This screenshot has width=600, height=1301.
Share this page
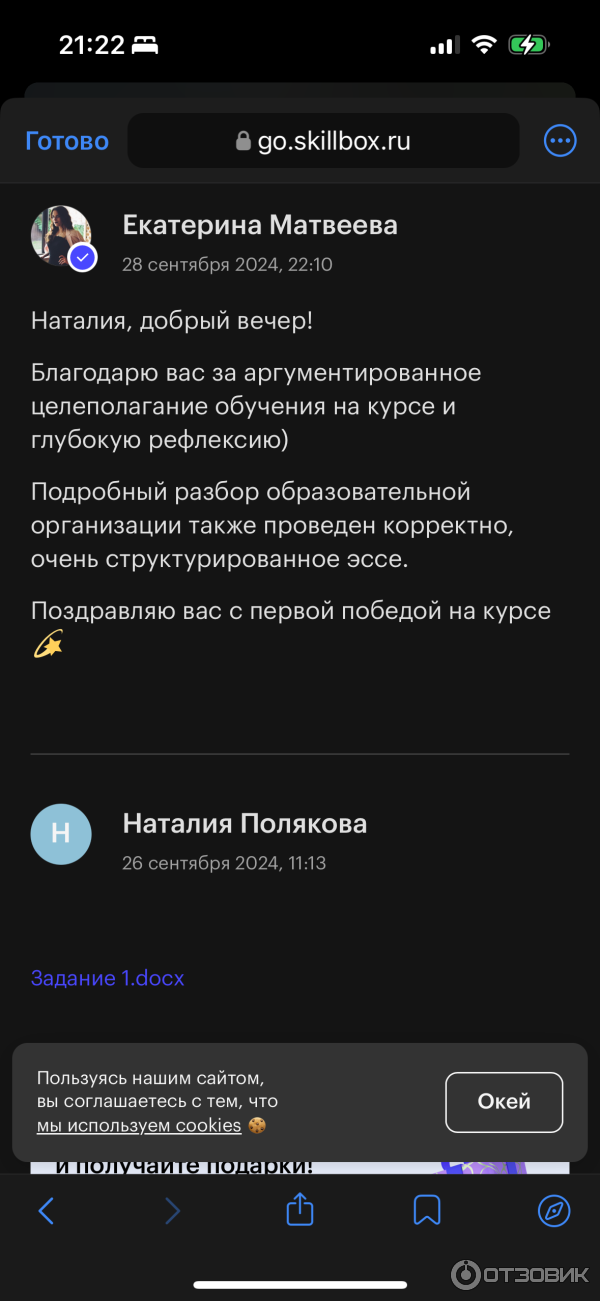[x=300, y=1211]
